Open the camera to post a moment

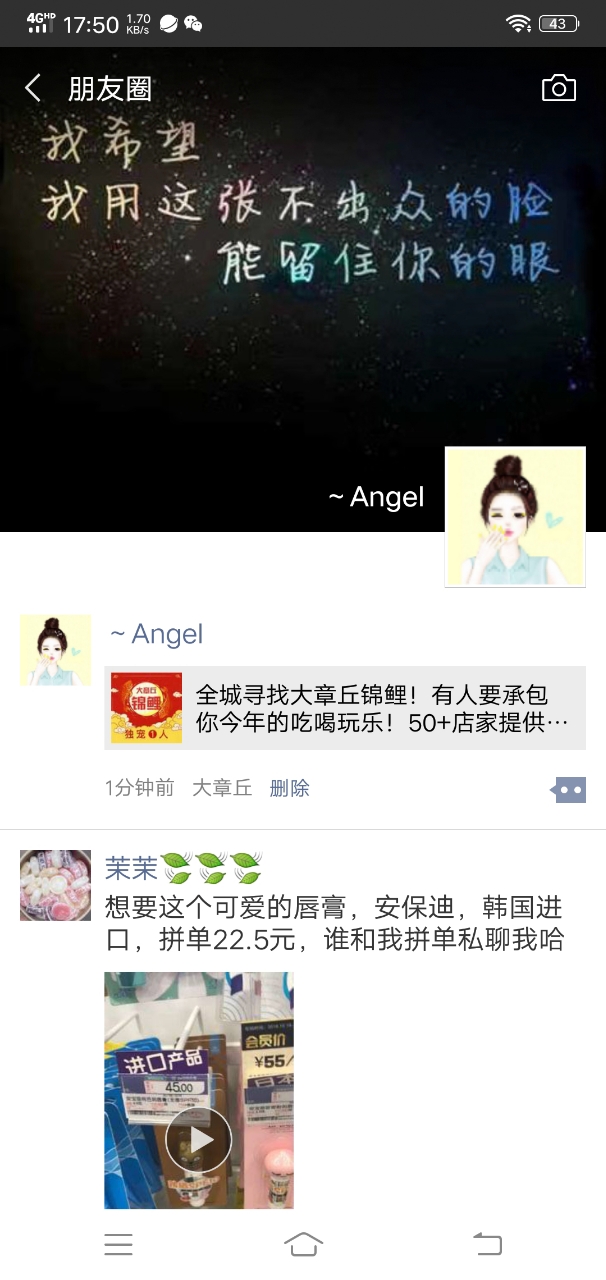(x=558, y=88)
